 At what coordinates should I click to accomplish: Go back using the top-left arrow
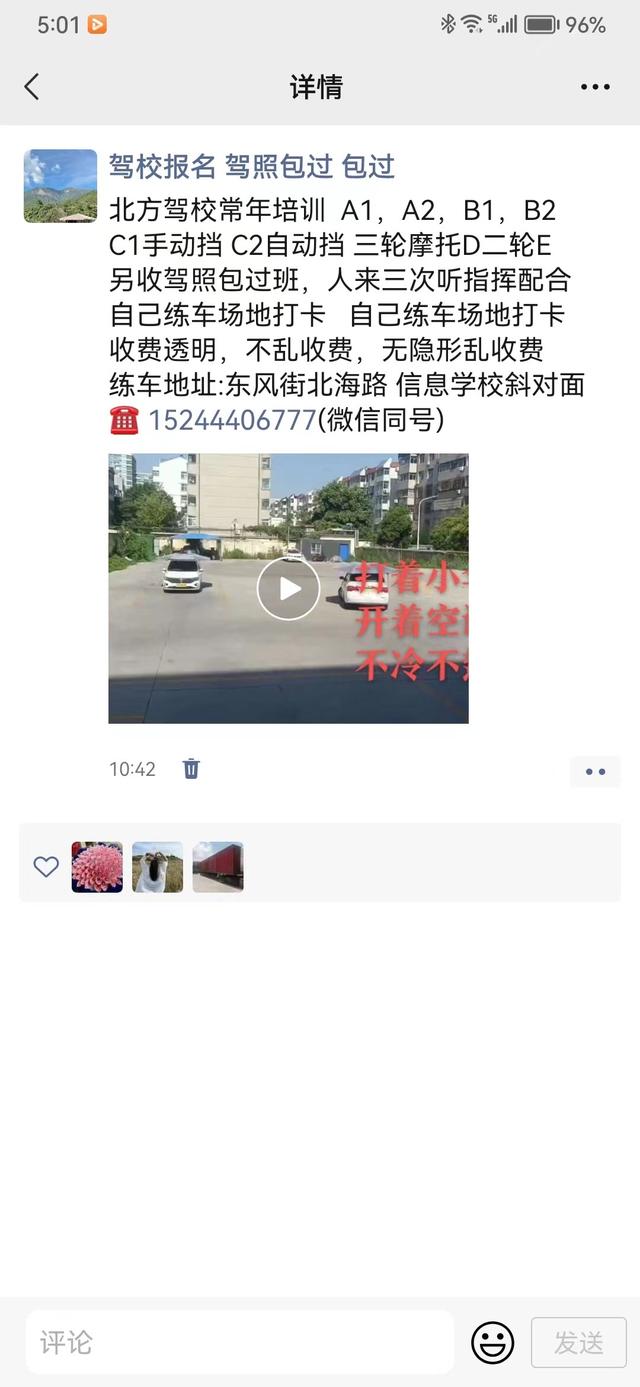32,87
